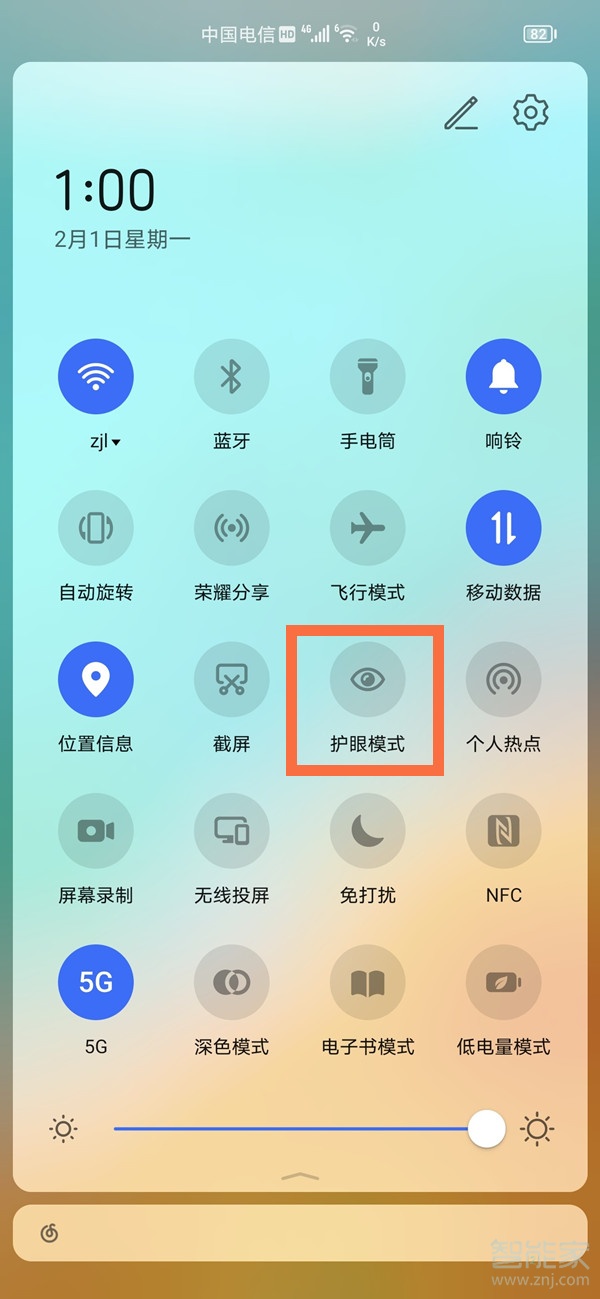Turn off 位置信息 location
The width and height of the screenshot is (600, 1299).
click(x=96, y=680)
